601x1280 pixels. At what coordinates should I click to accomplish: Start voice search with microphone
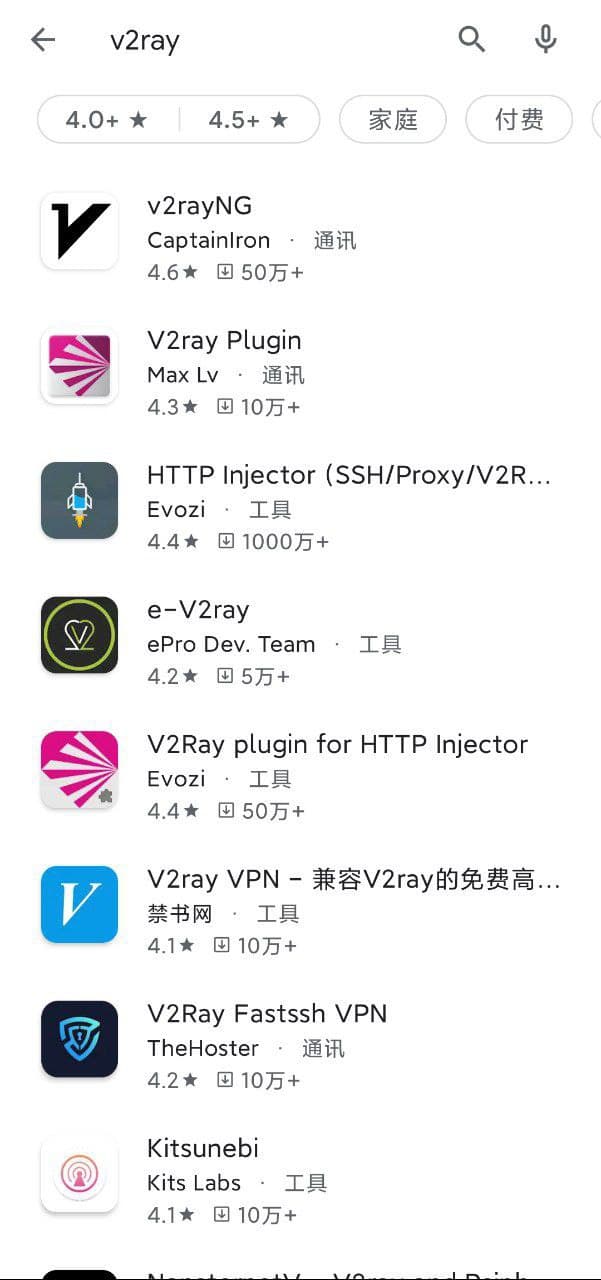(545, 39)
